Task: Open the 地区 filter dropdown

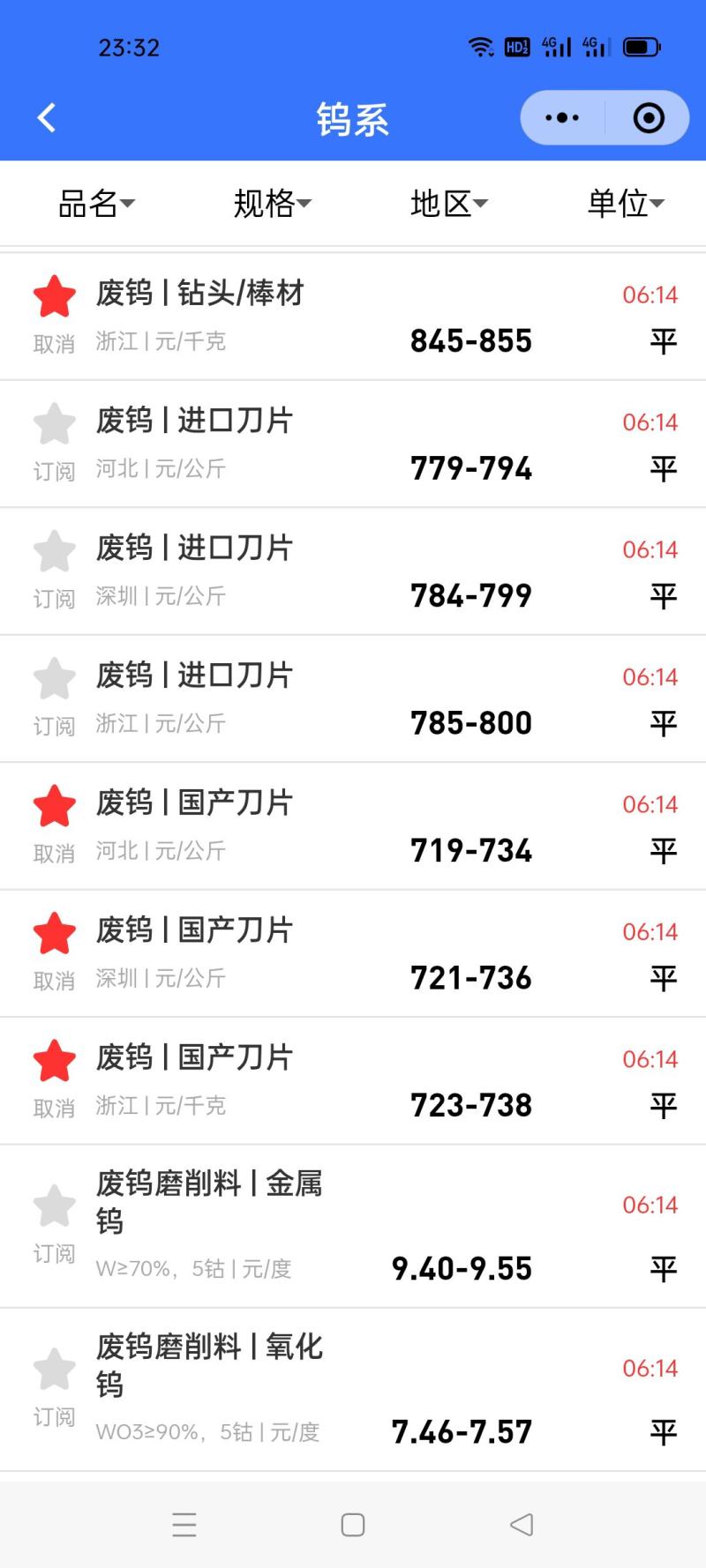Action: click(448, 204)
